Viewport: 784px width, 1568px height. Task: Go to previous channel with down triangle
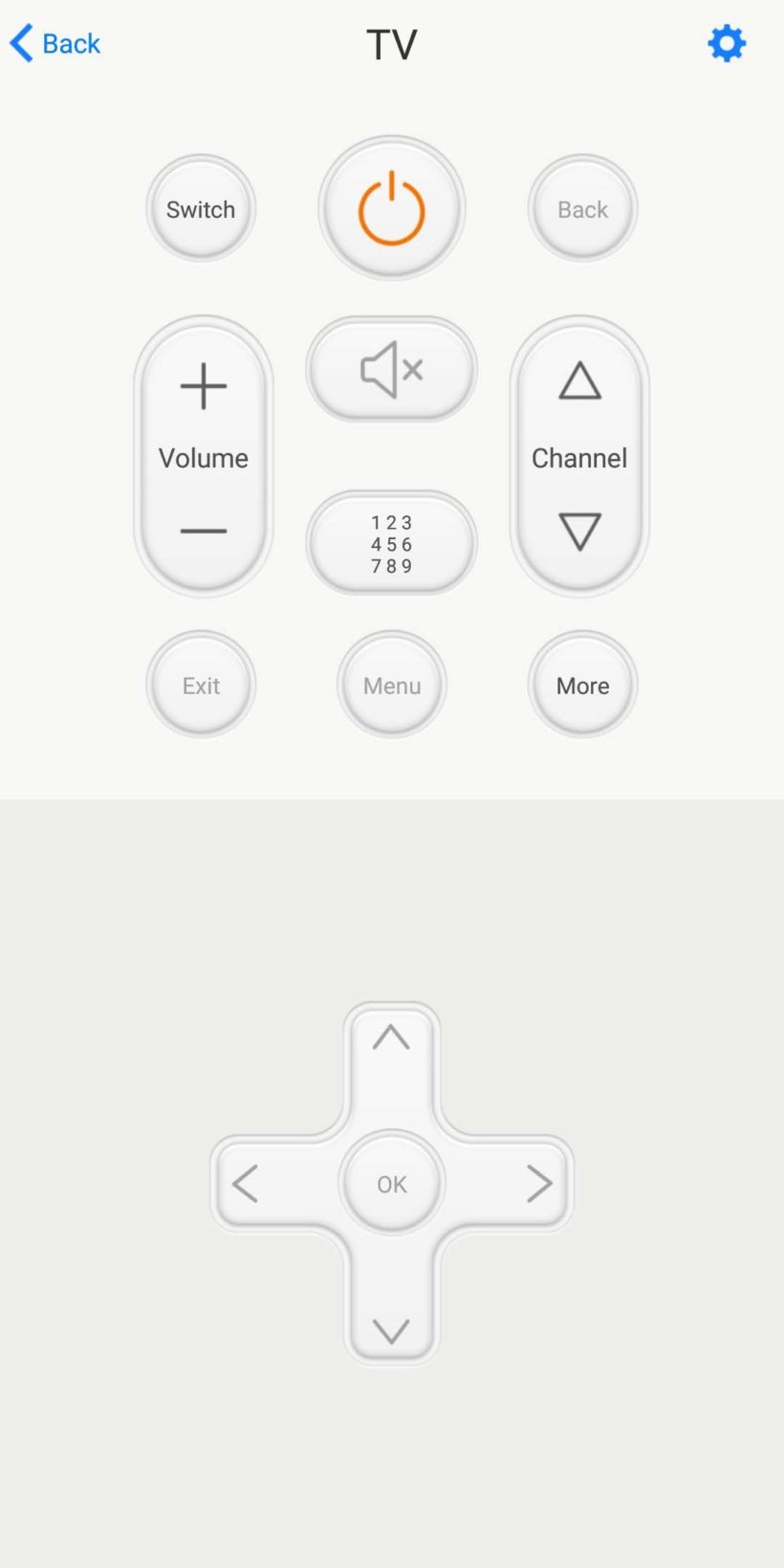pos(579,532)
